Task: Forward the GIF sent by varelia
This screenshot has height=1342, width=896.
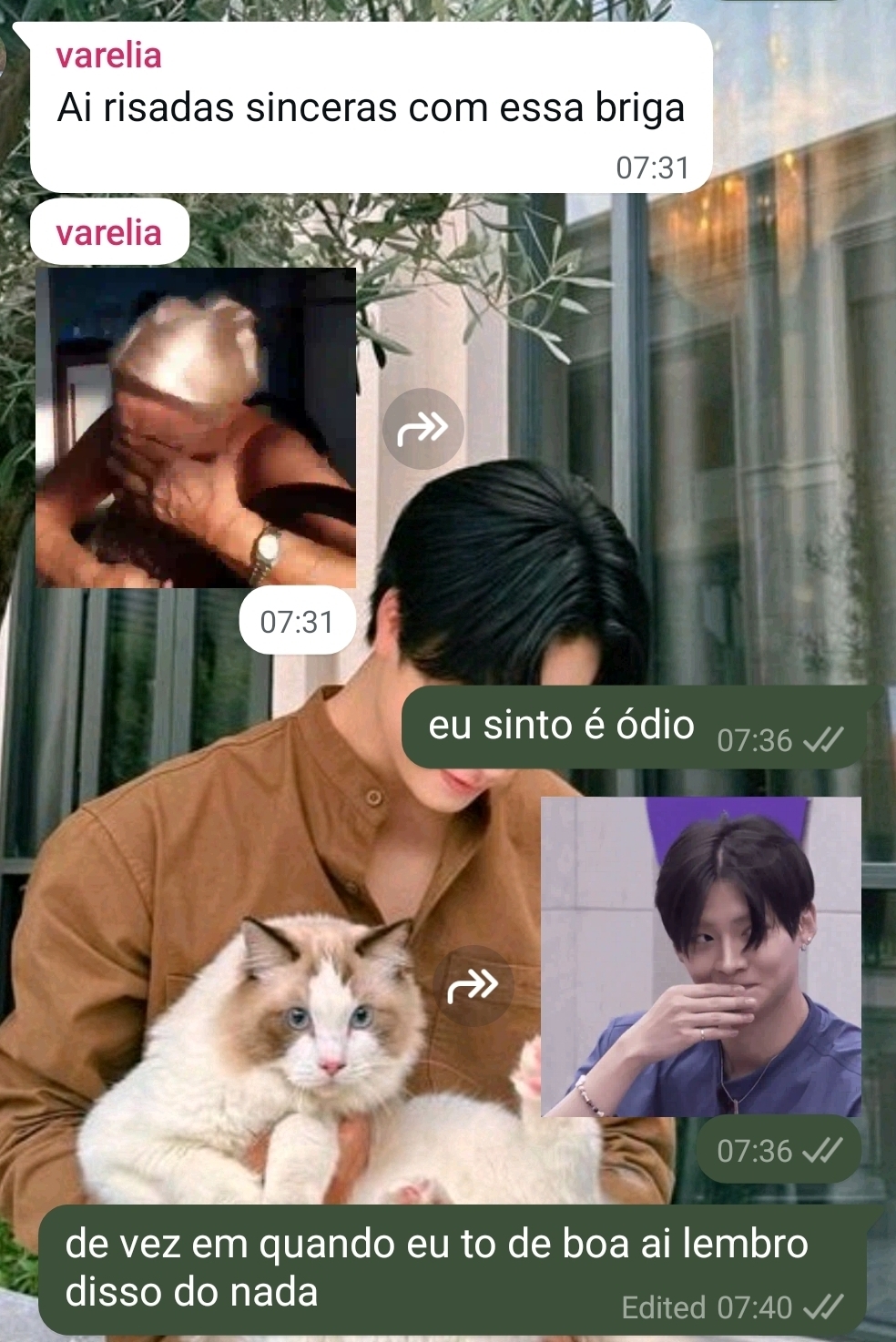Action: (423, 429)
